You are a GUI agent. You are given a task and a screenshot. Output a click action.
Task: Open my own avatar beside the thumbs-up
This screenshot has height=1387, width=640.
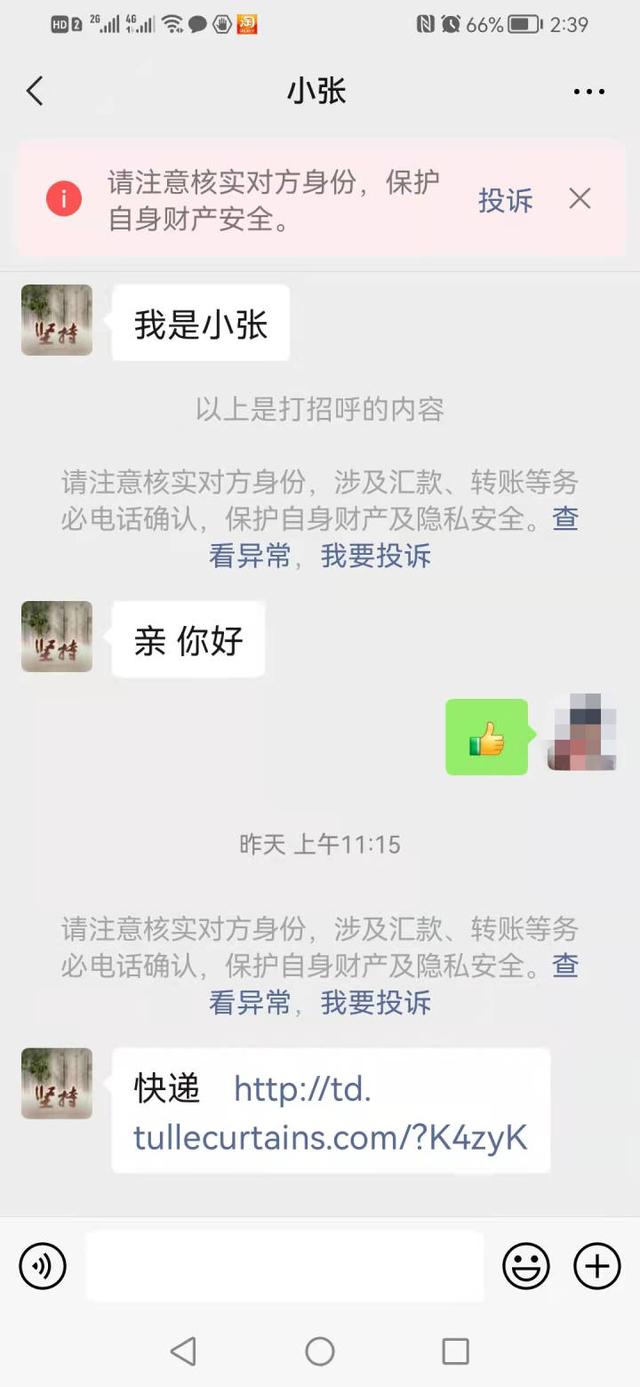tap(582, 735)
